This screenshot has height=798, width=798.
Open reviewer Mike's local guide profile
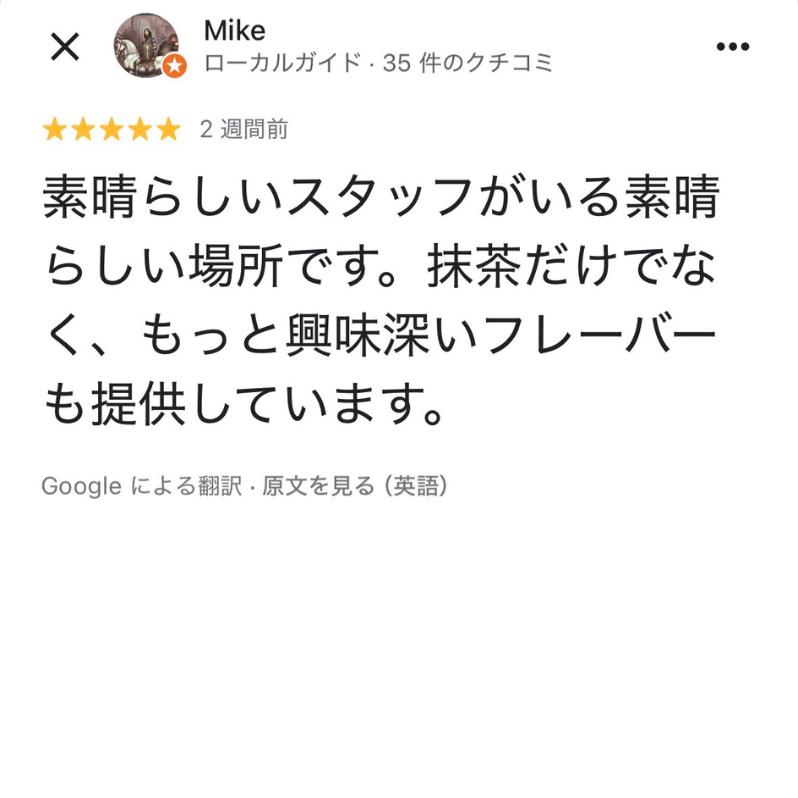coord(234,31)
